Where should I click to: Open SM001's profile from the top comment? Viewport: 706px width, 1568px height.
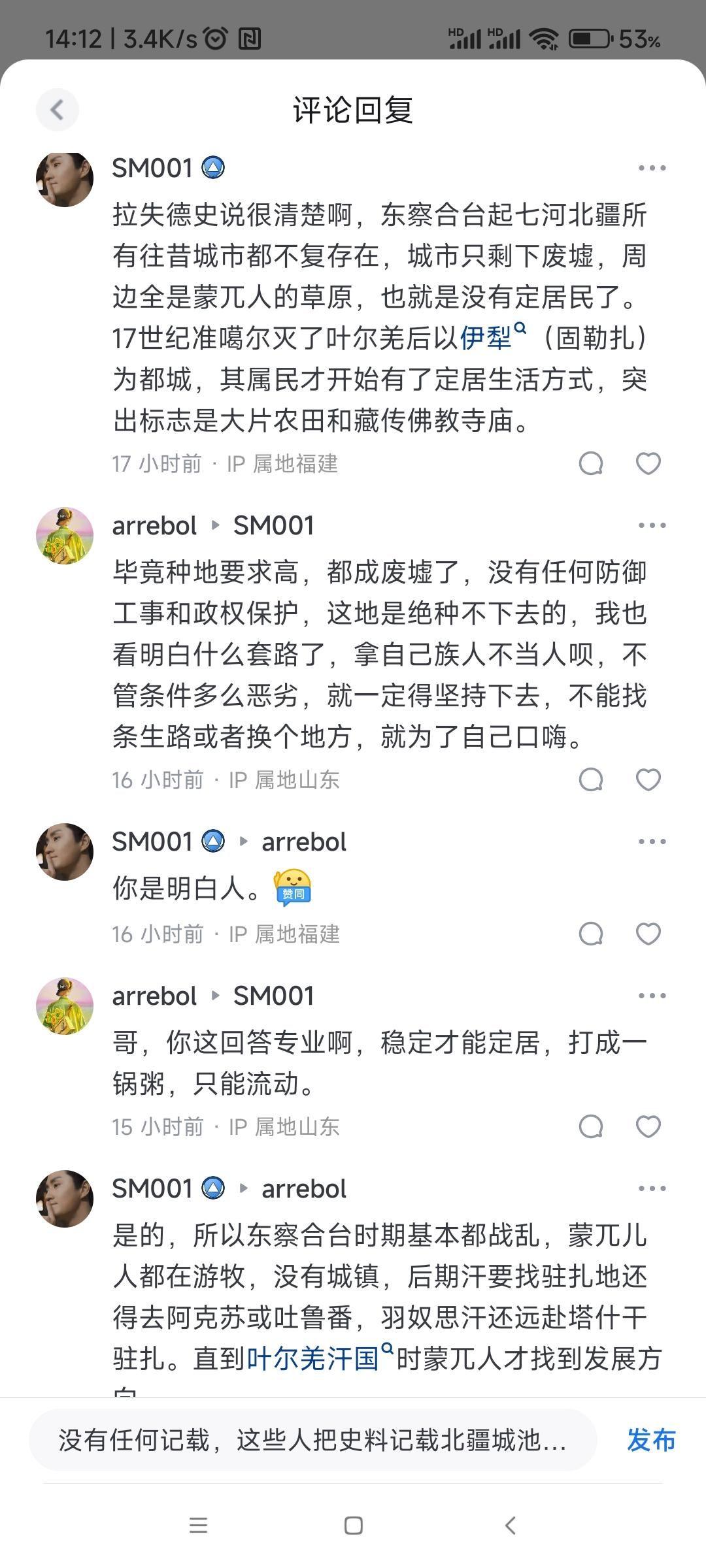(64, 179)
